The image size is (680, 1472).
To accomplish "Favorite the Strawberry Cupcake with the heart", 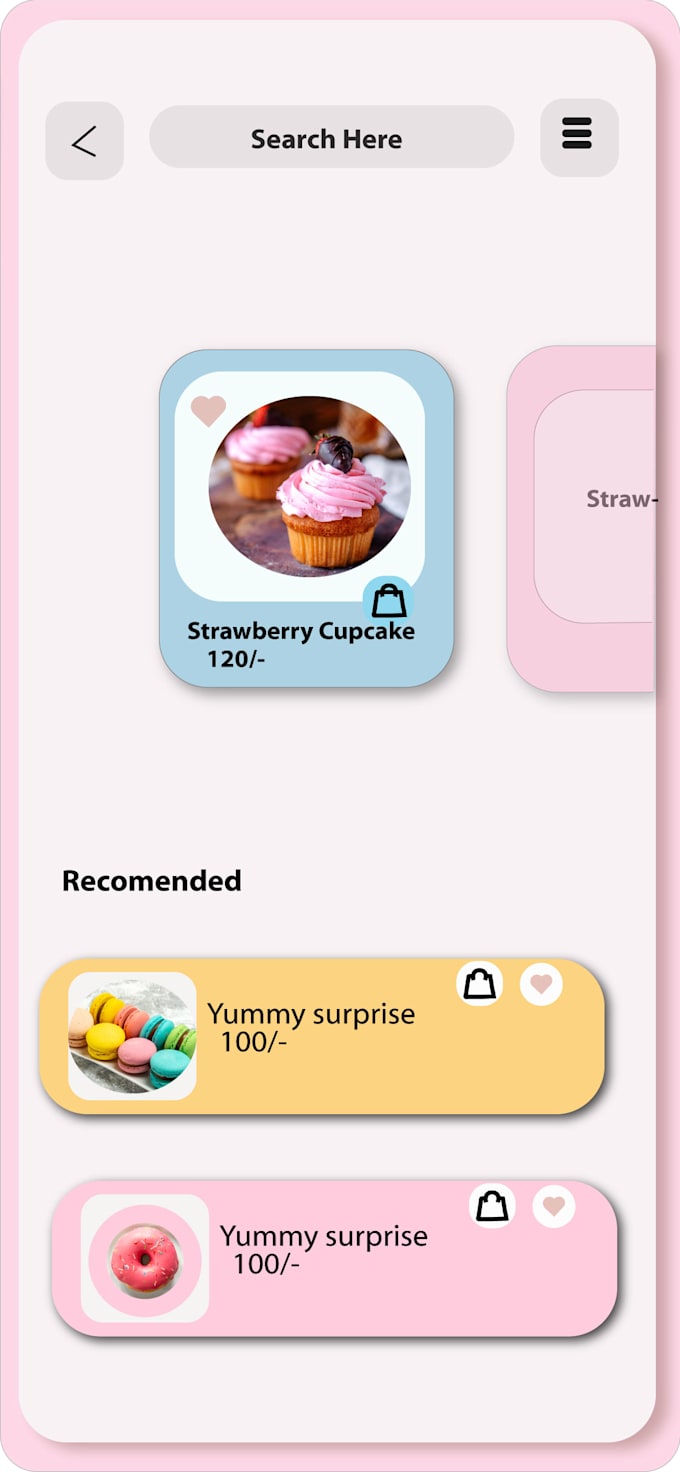I will [208, 411].
